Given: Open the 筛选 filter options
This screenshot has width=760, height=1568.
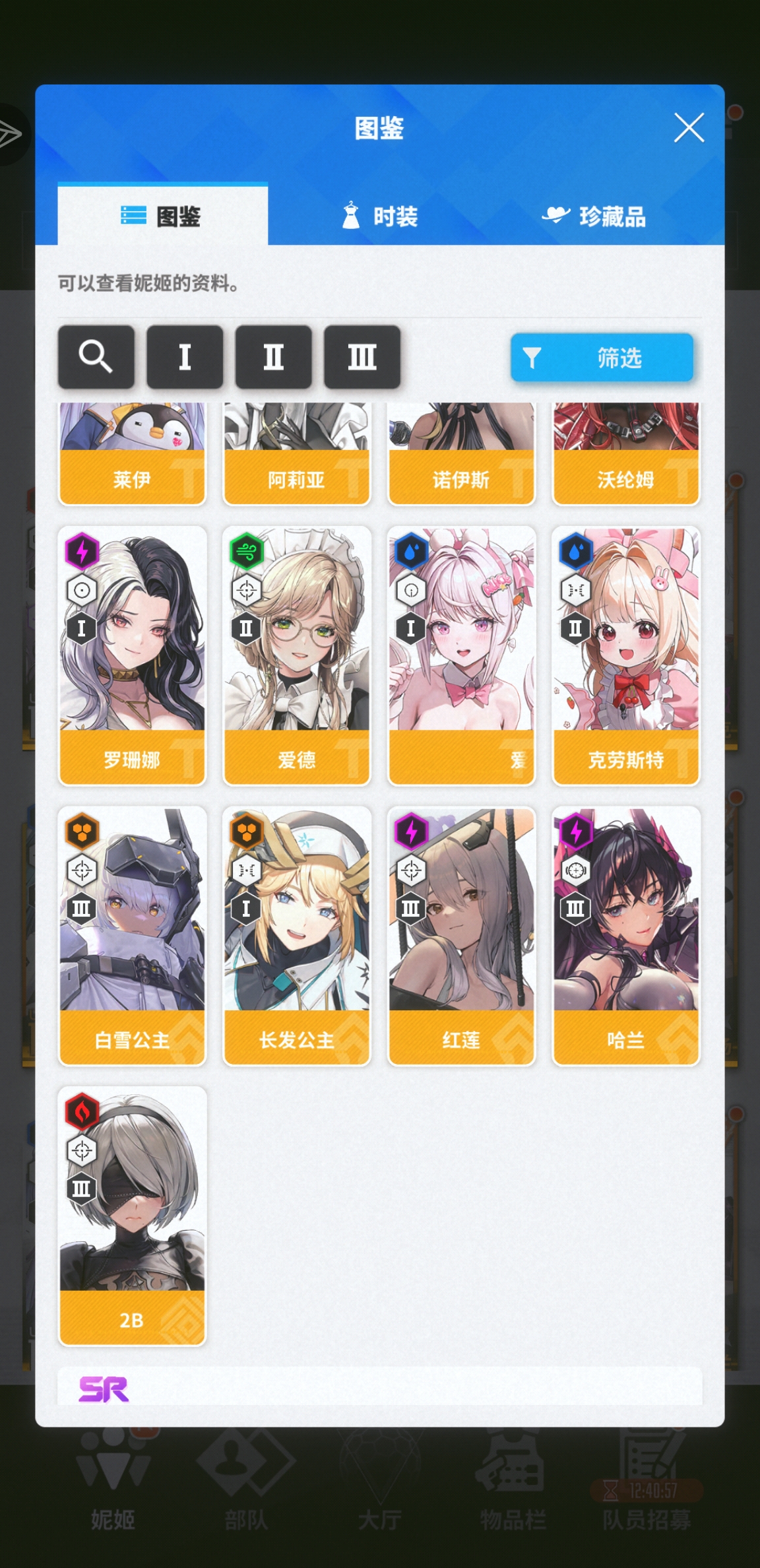Looking at the screenshot, I should pos(602,358).
